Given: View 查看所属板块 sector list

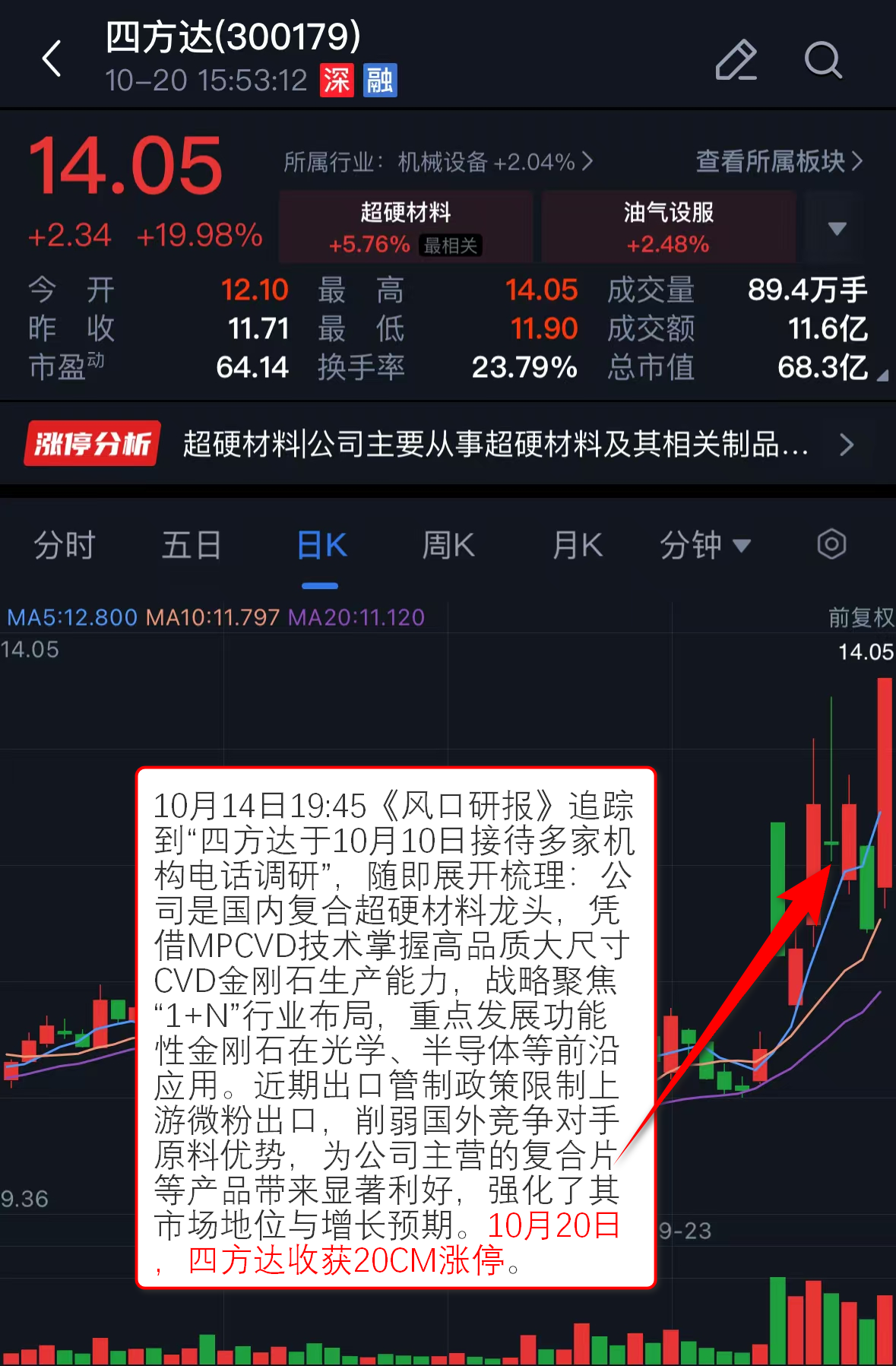Looking at the screenshot, I should tap(778, 161).
